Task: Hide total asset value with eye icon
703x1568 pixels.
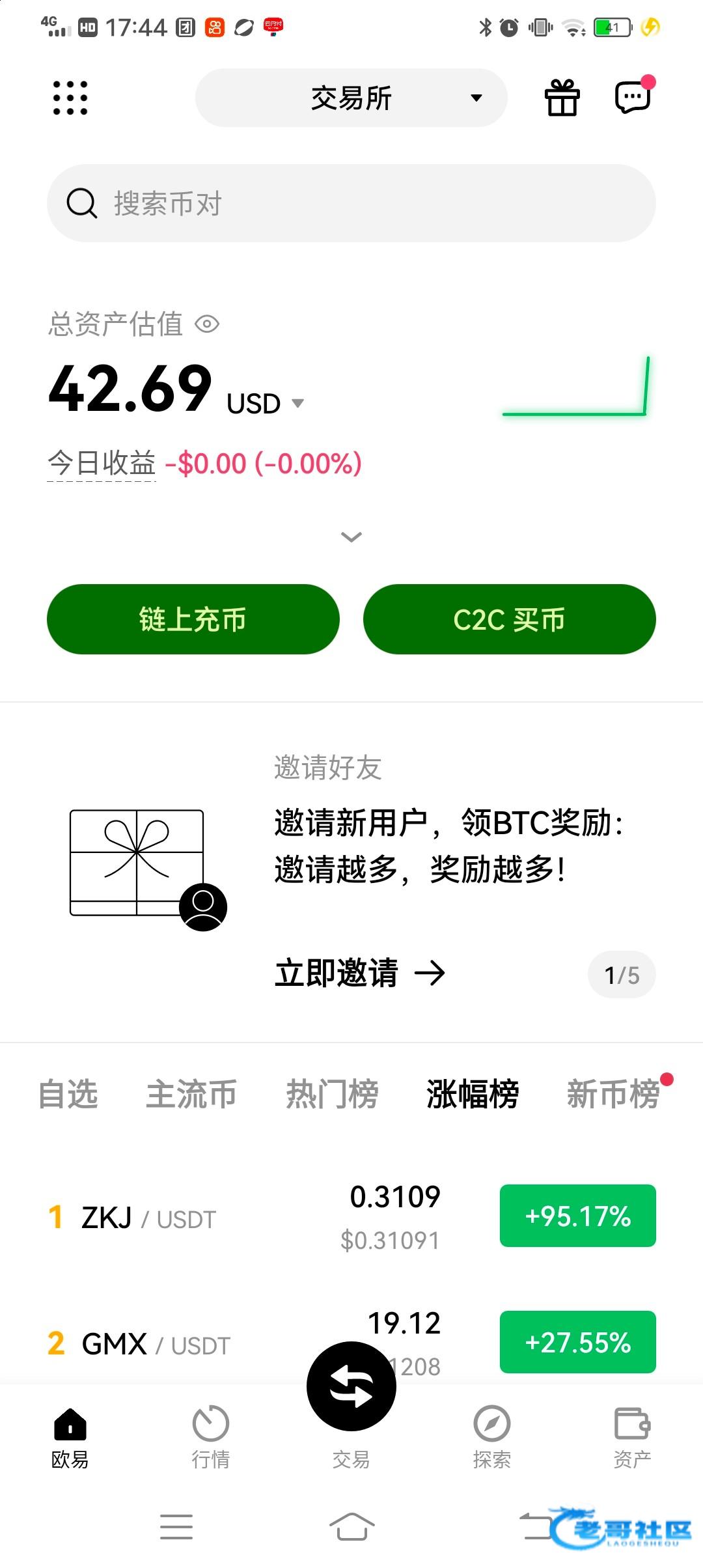Action: [208, 324]
